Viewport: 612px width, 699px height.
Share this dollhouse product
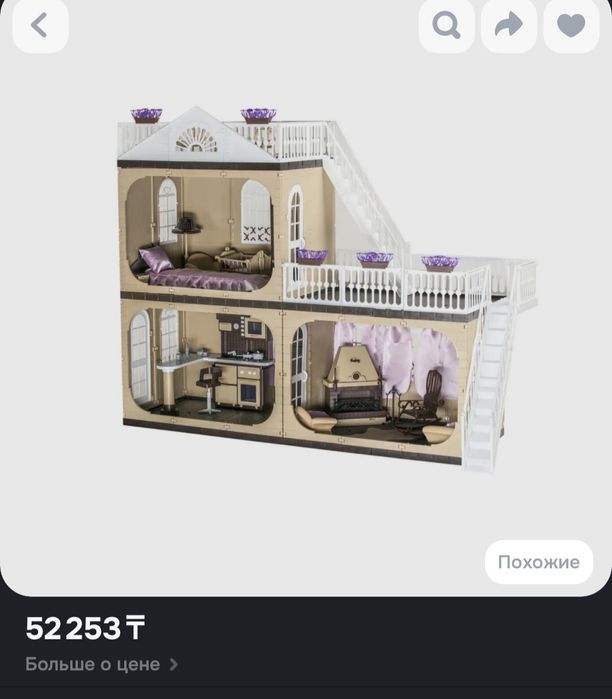point(509,26)
